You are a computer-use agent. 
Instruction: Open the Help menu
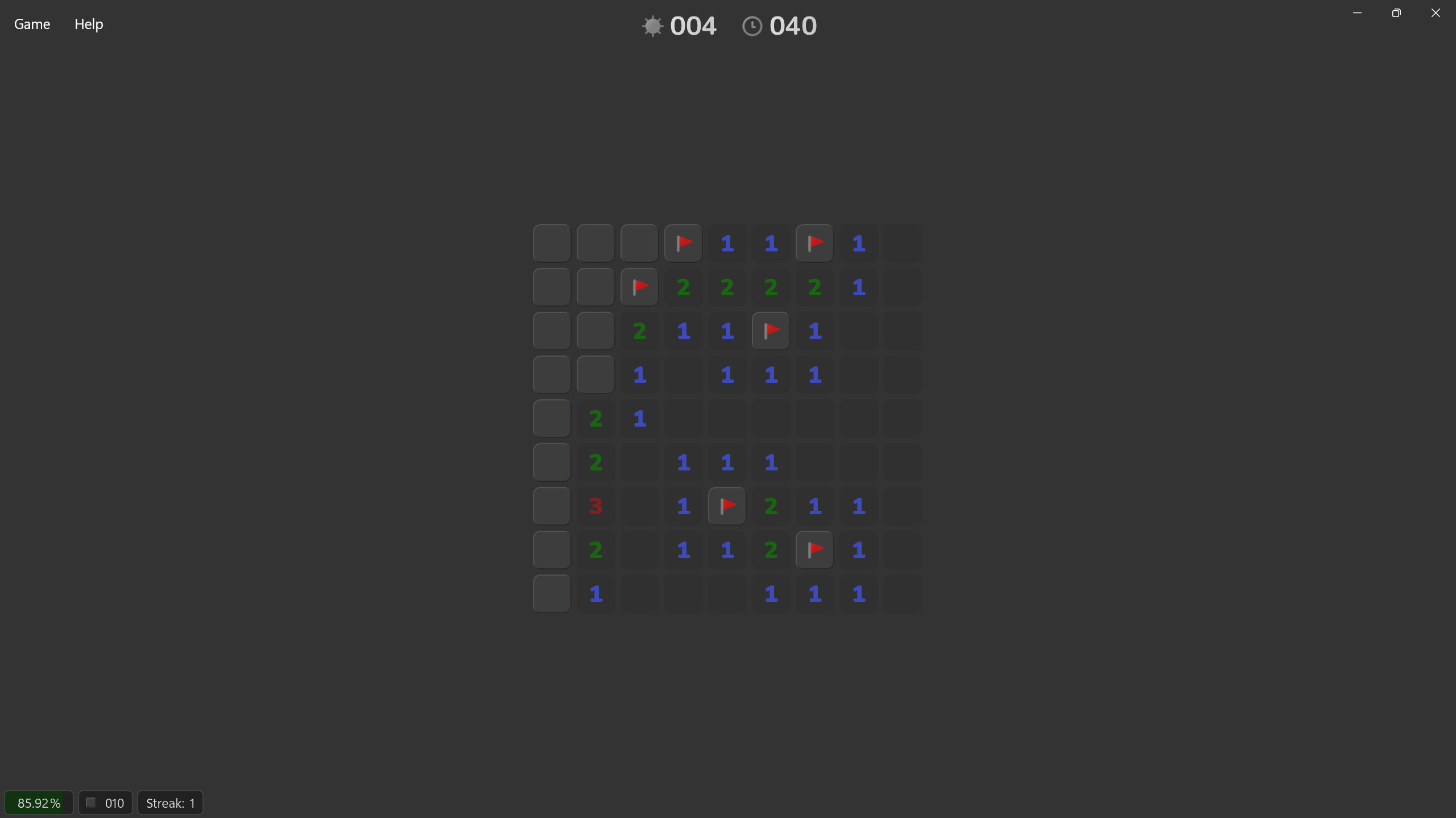(x=89, y=24)
